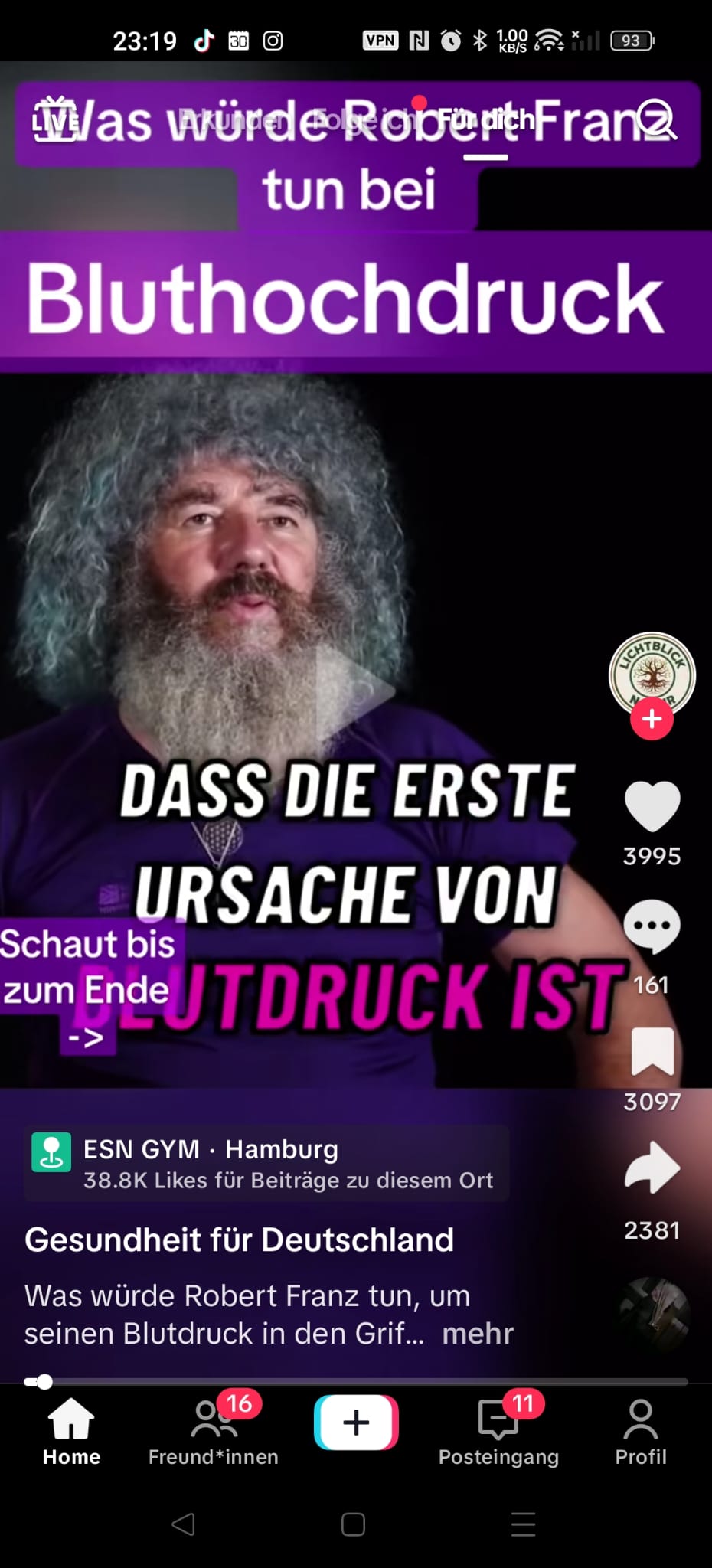Select the Für dich tab
Viewport: 712px width, 1568px height.
485,120
